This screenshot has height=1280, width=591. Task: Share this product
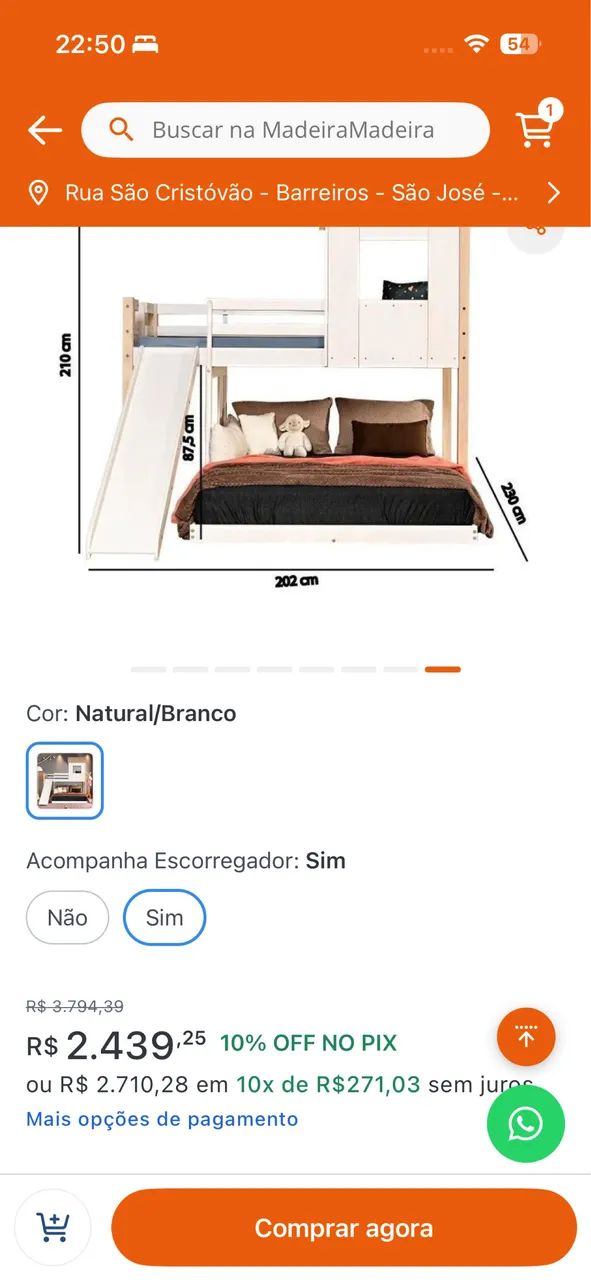[537, 230]
